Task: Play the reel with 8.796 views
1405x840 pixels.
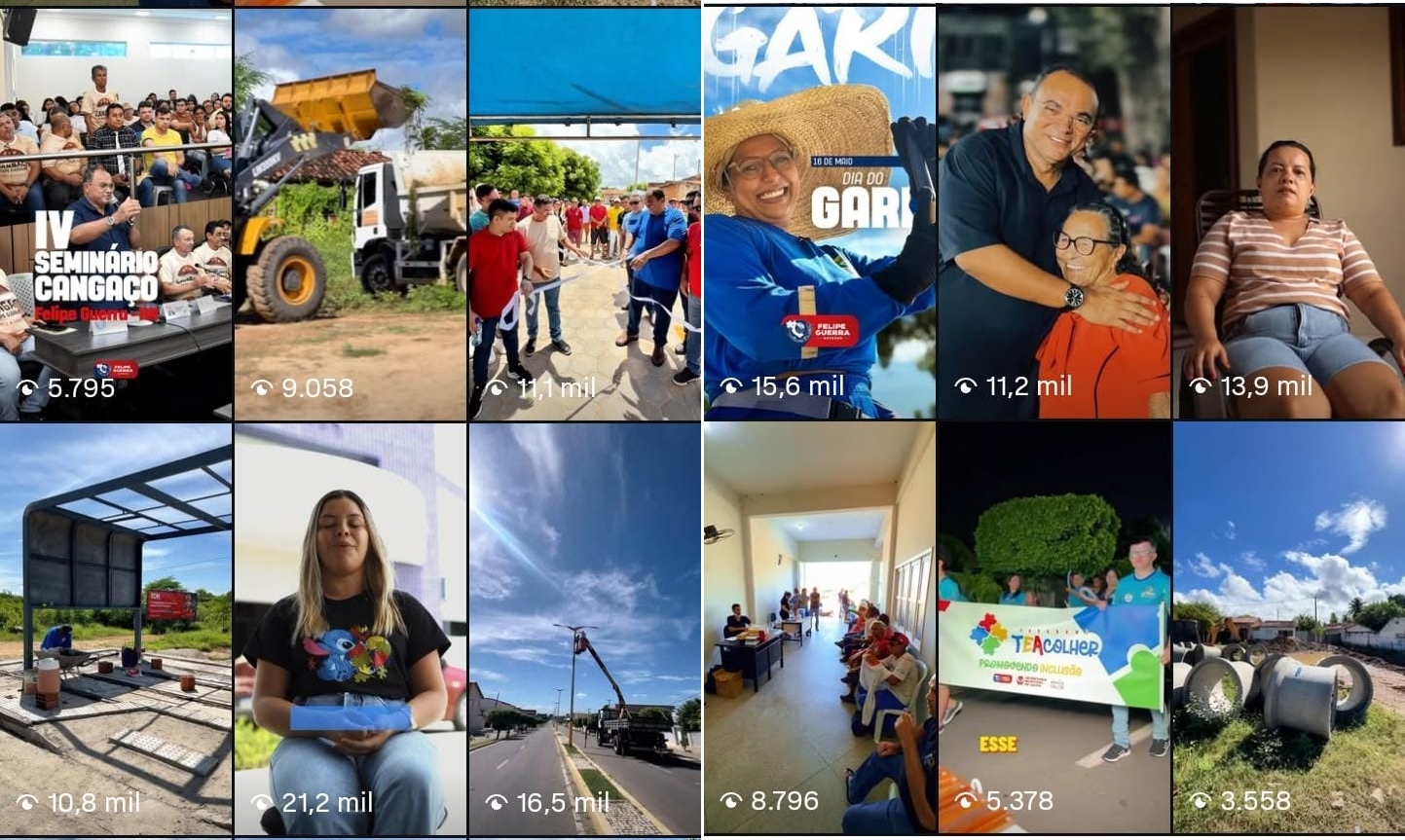Action: [819, 629]
